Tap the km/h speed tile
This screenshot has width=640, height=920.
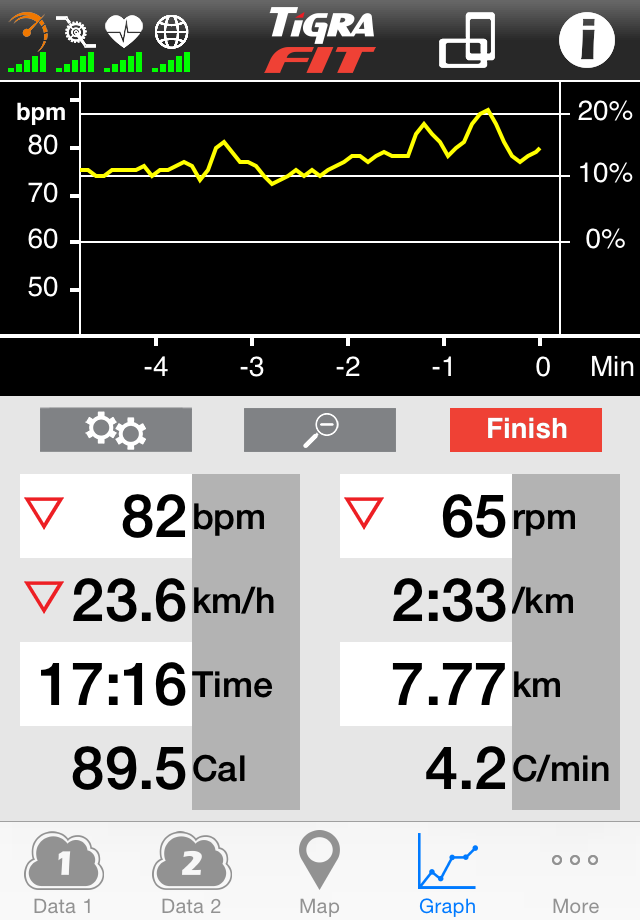tap(160, 601)
